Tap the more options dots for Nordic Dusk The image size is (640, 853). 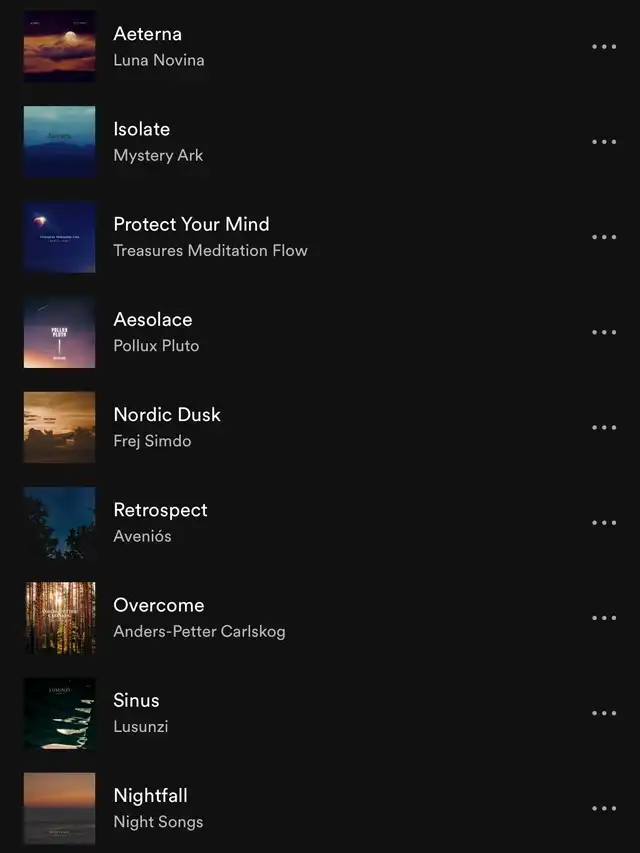[x=604, y=428]
